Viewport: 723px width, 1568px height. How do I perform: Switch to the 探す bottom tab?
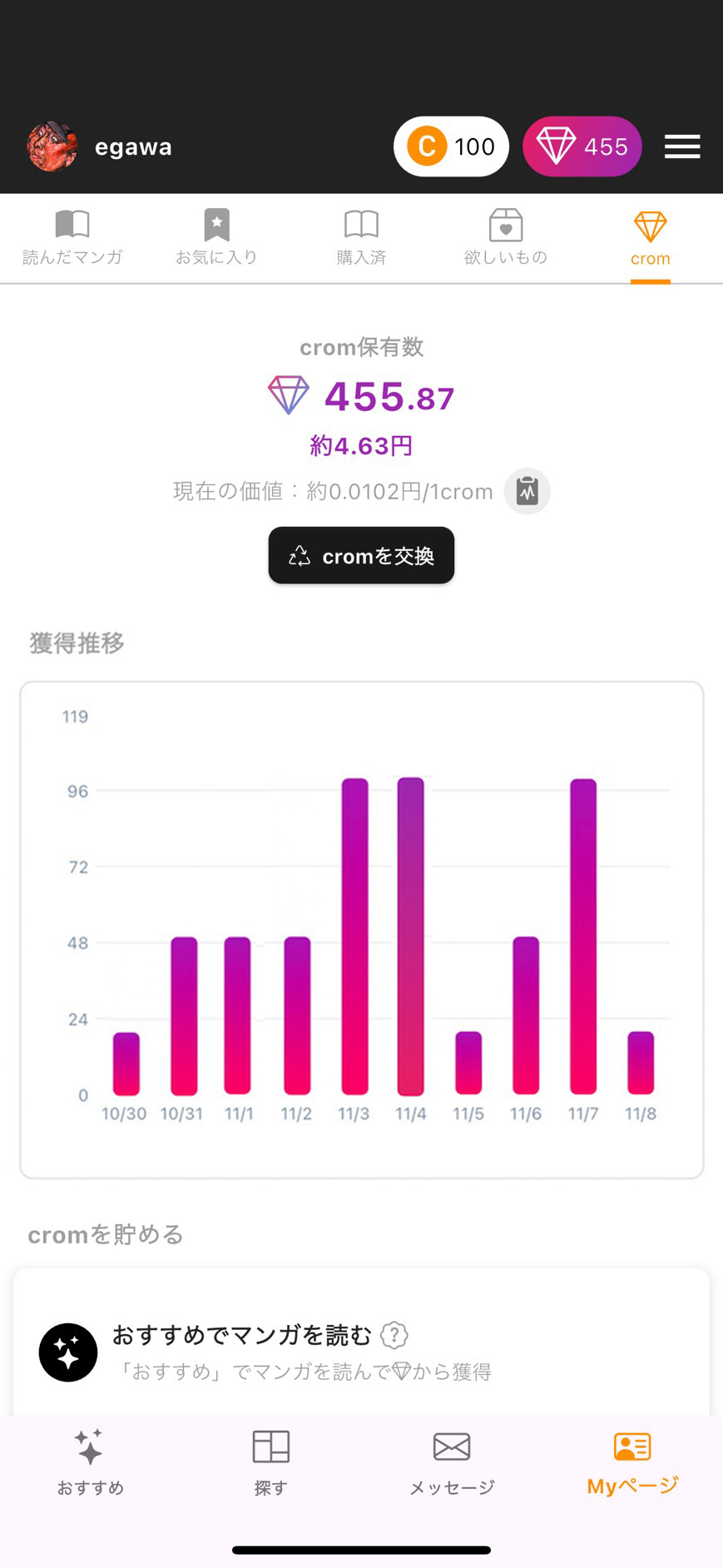pyautogui.click(x=270, y=1462)
